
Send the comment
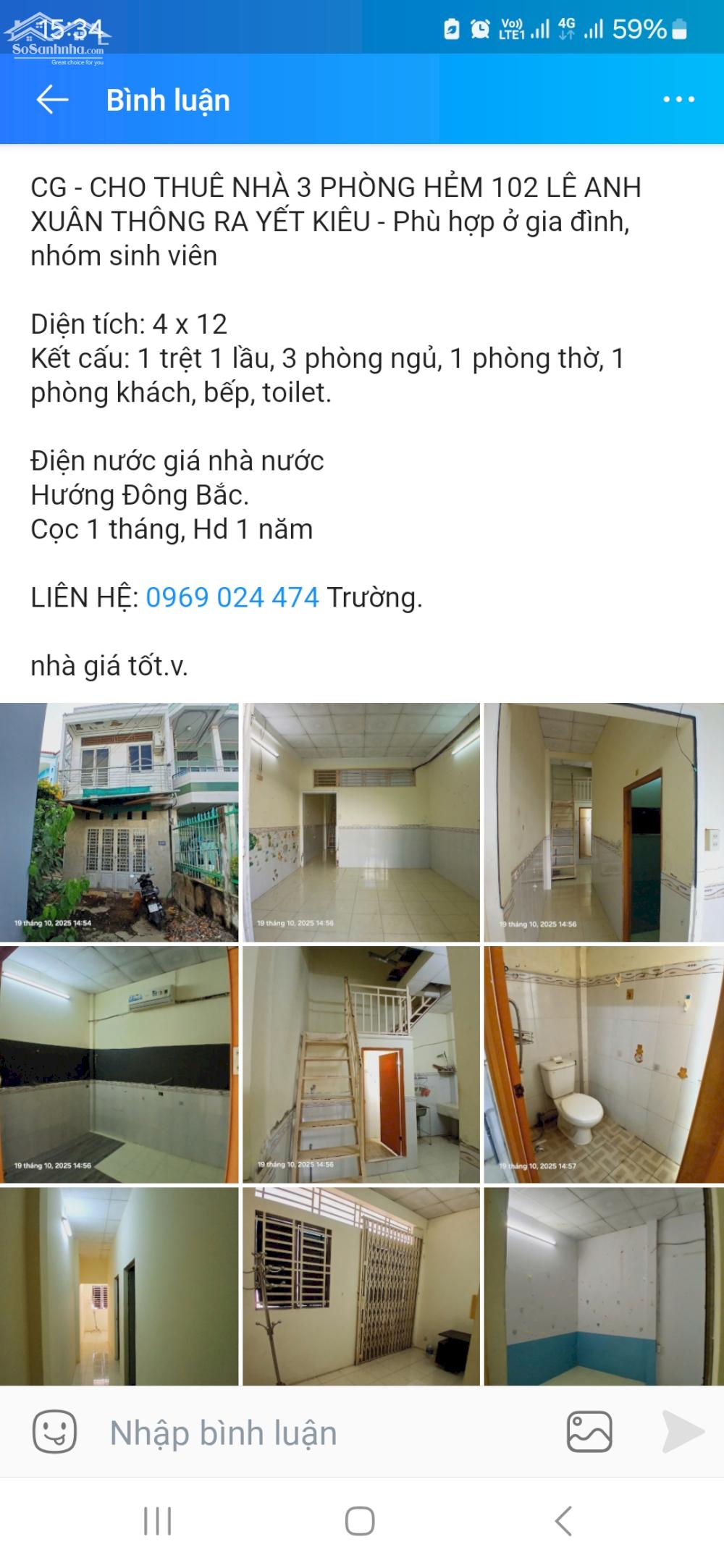683,1432
